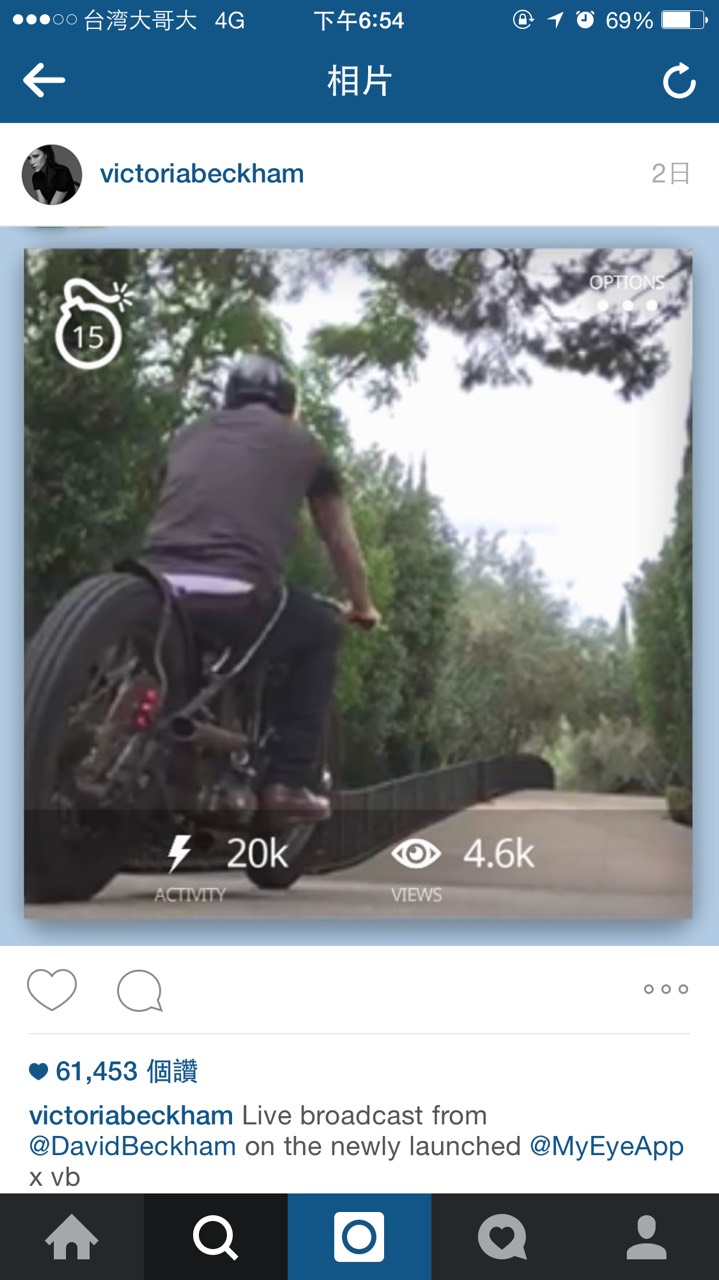
Task: Open the @MyEyeApp mention in the caption
Action: (606, 1146)
